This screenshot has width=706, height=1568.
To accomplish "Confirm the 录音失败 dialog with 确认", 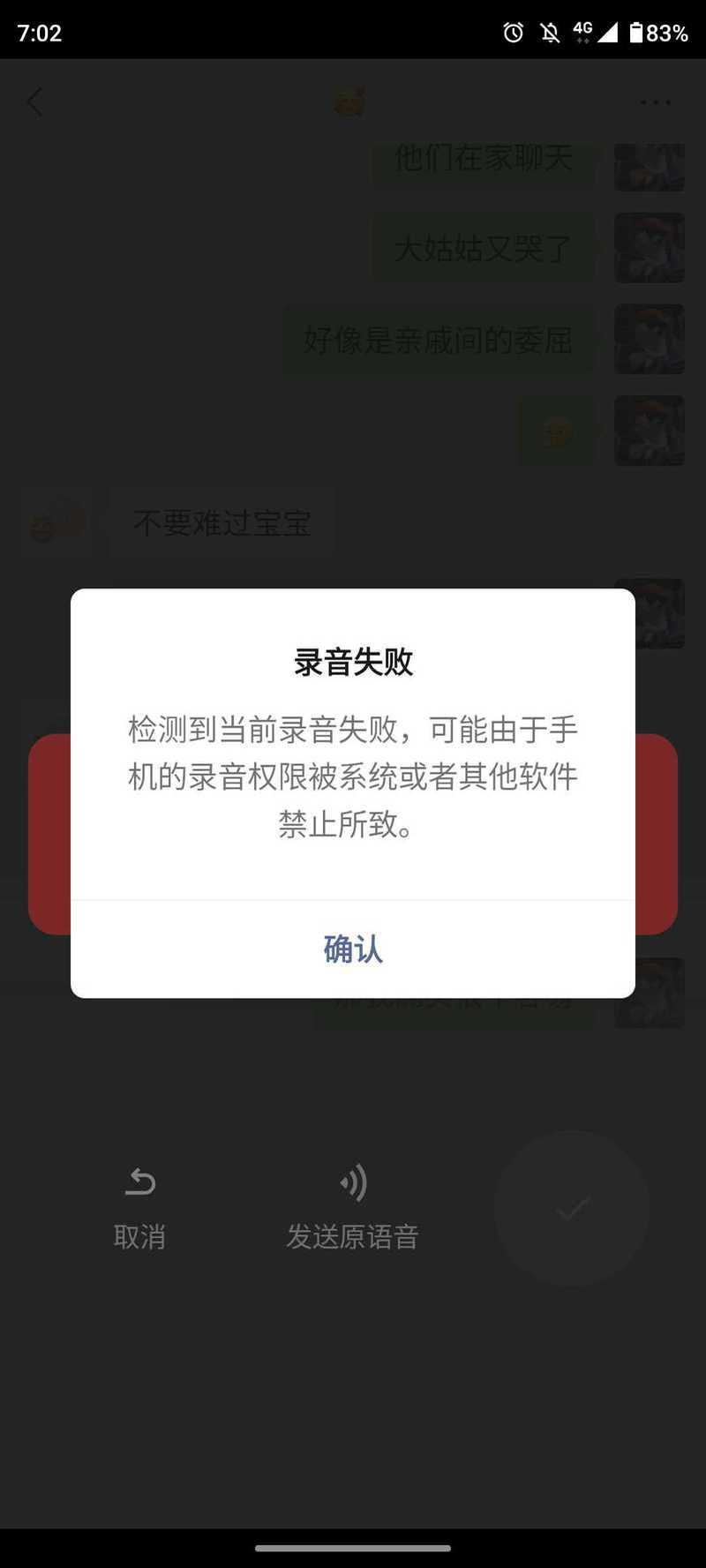I will point(353,949).
